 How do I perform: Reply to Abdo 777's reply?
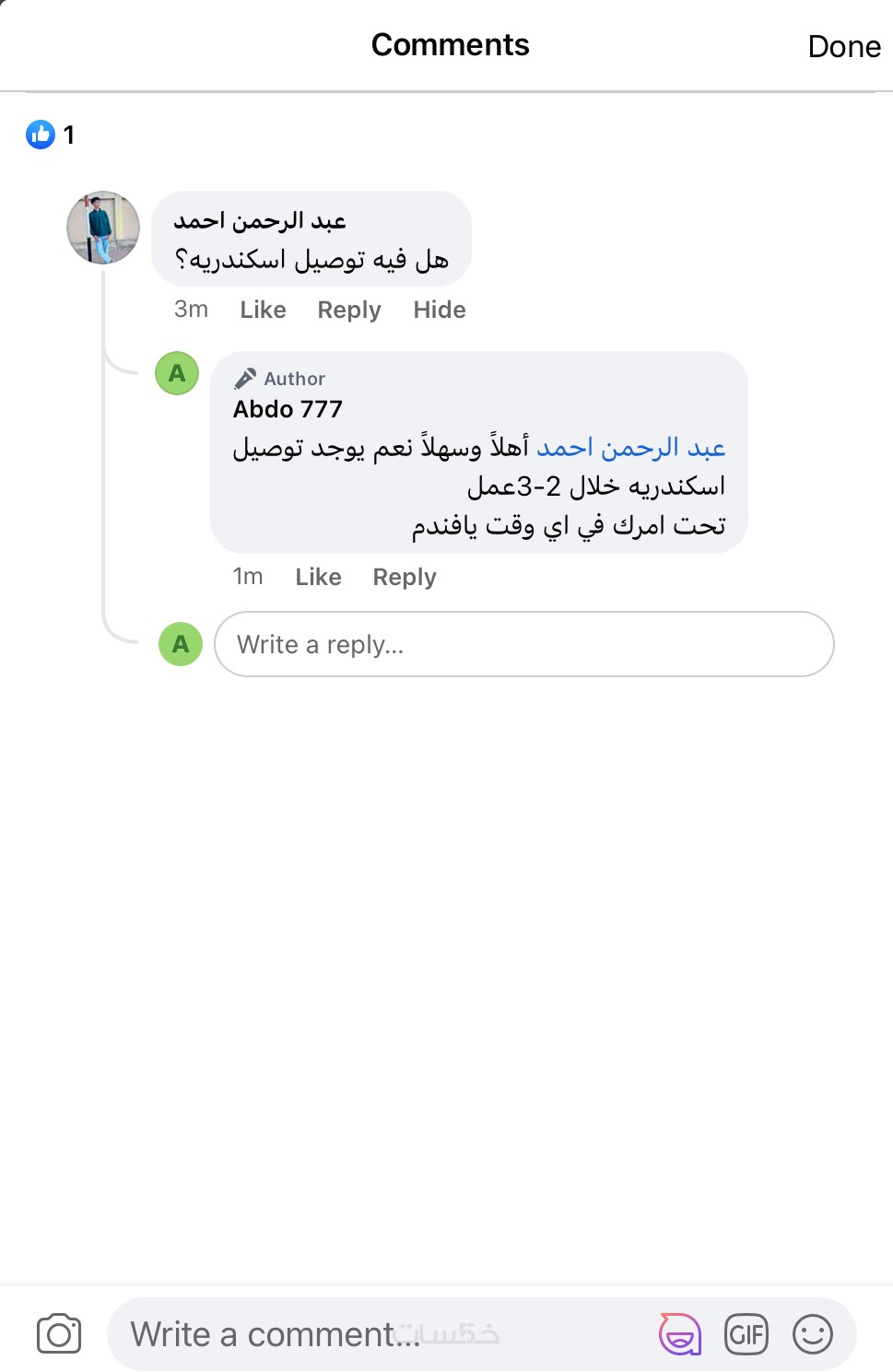404,577
